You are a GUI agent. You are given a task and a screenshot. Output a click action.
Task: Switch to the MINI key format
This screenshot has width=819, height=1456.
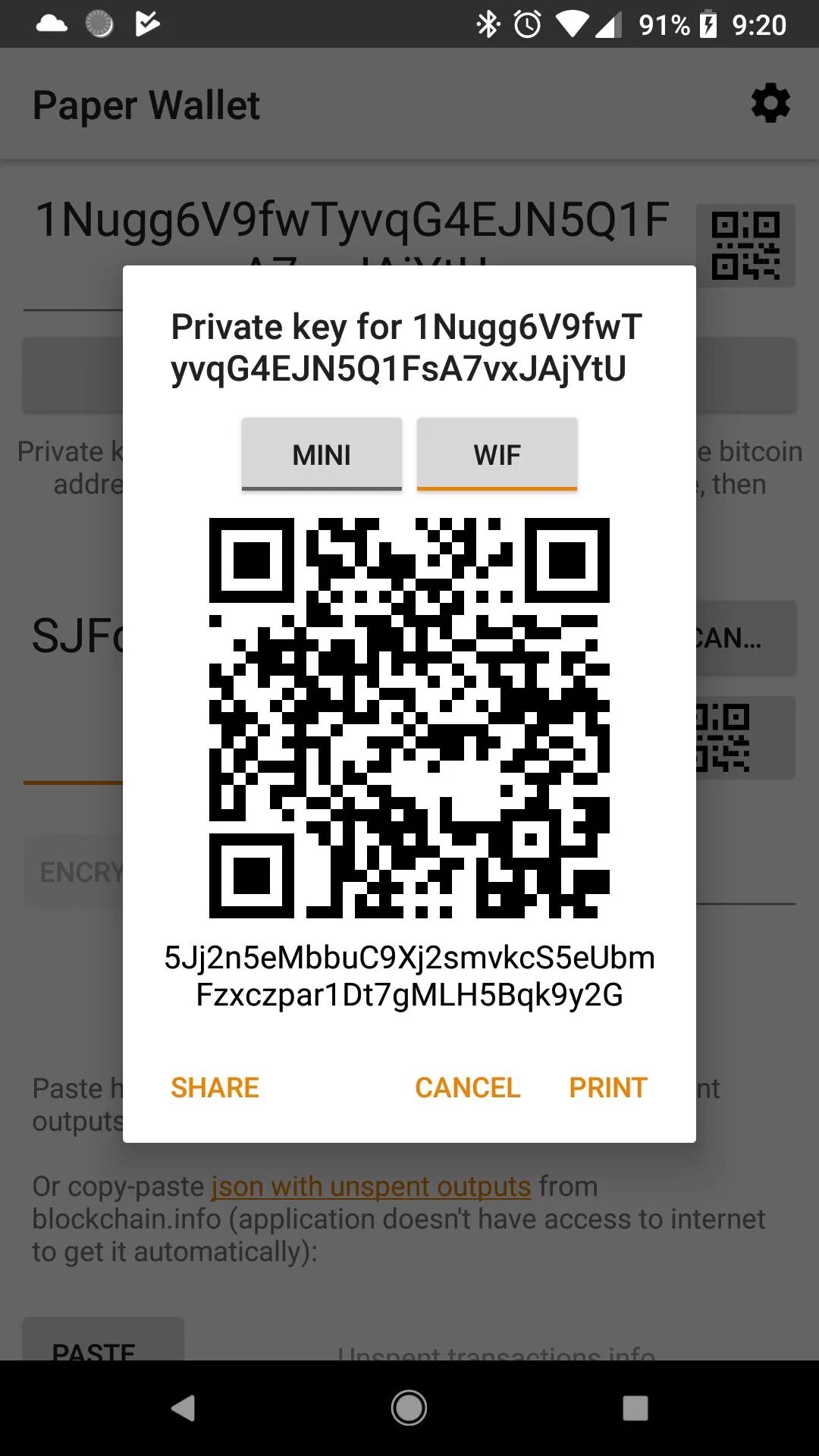pos(322,454)
